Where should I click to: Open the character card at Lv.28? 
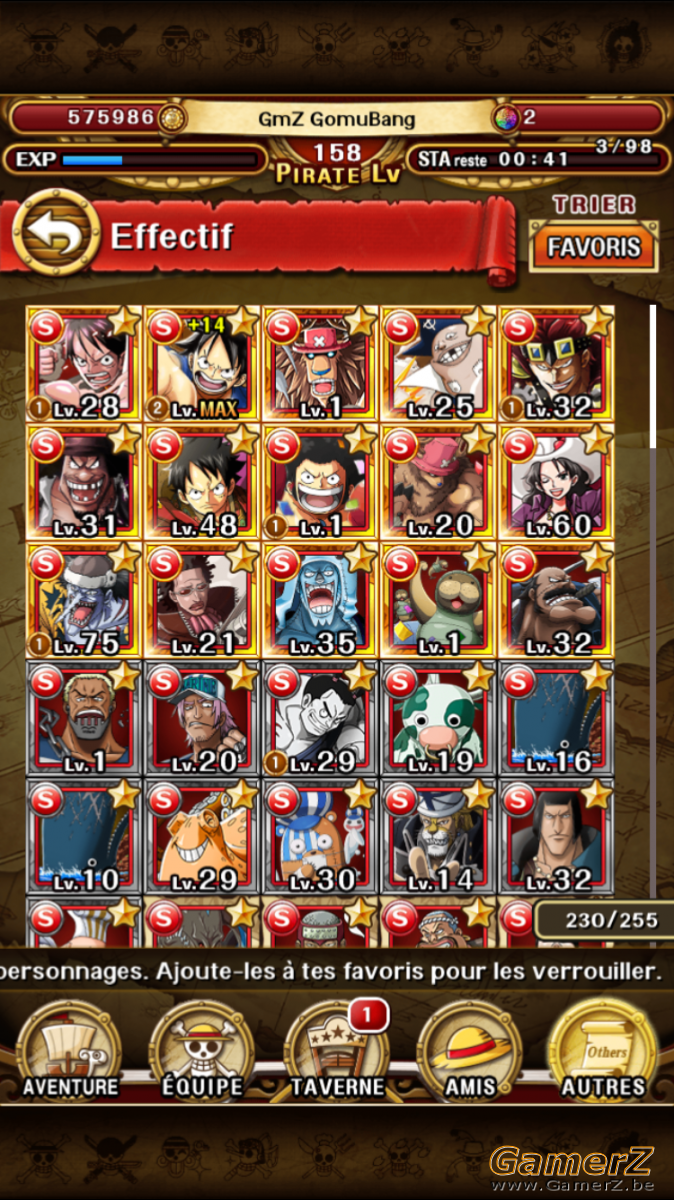pos(84,364)
